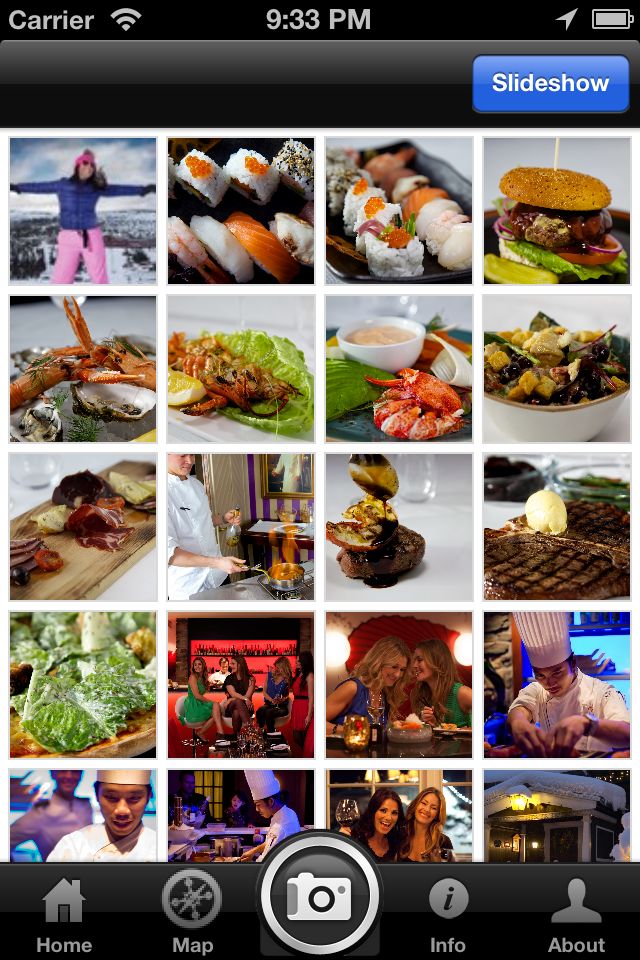View grilled prawns on lettuce photo
Image resolution: width=640 pixels, height=960 pixels.
coord(241,369)
